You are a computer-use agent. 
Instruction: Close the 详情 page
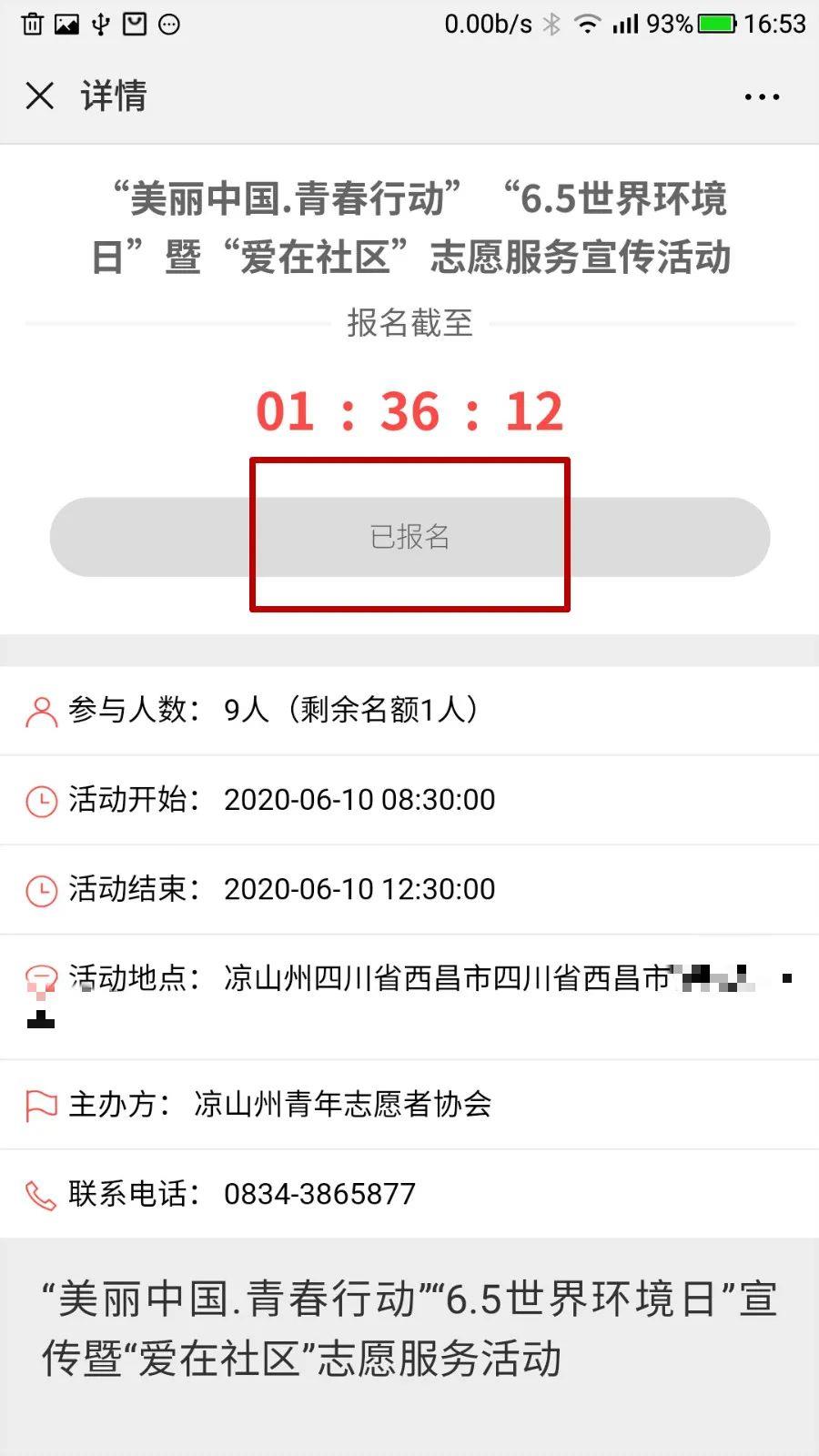coord(40,96)
